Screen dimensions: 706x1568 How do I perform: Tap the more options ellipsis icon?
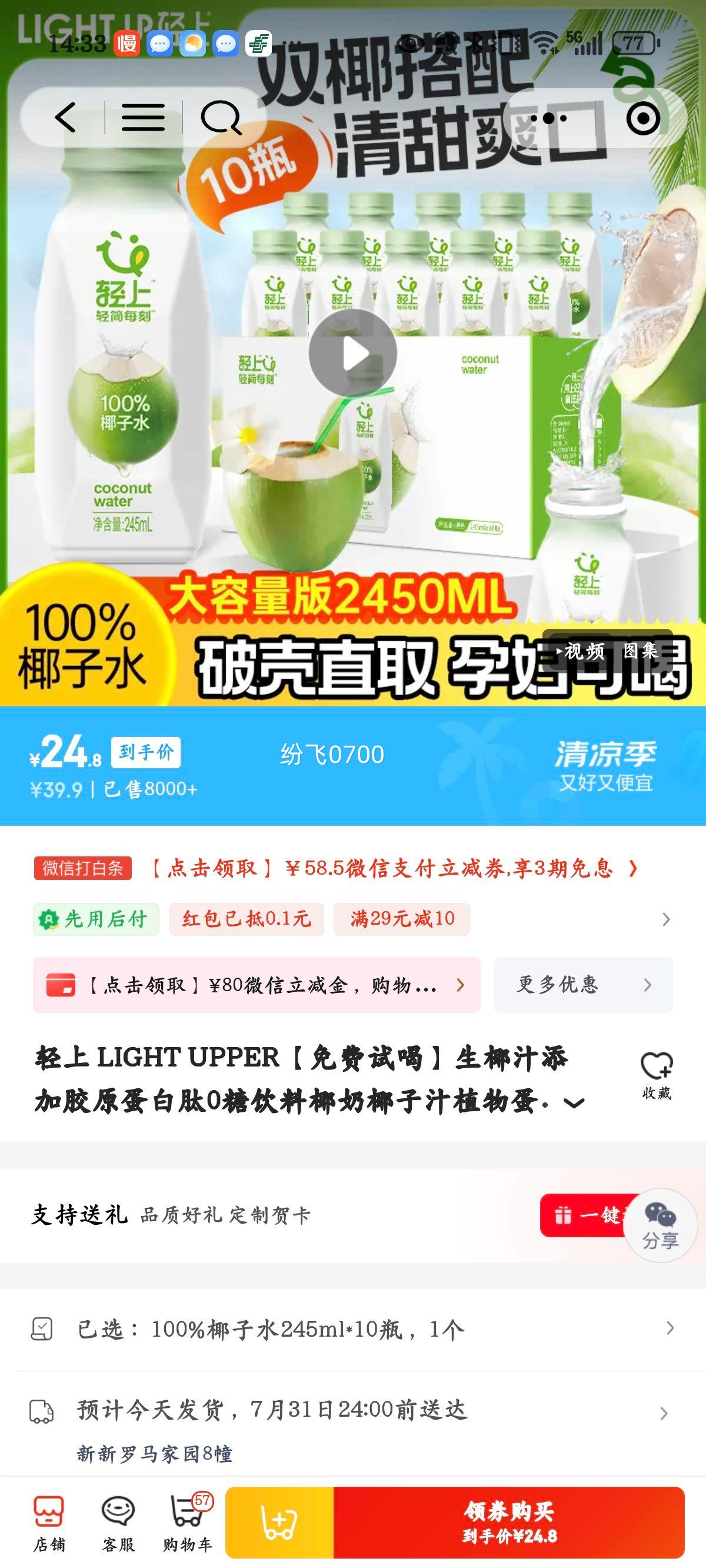click(x=547, y=119)
